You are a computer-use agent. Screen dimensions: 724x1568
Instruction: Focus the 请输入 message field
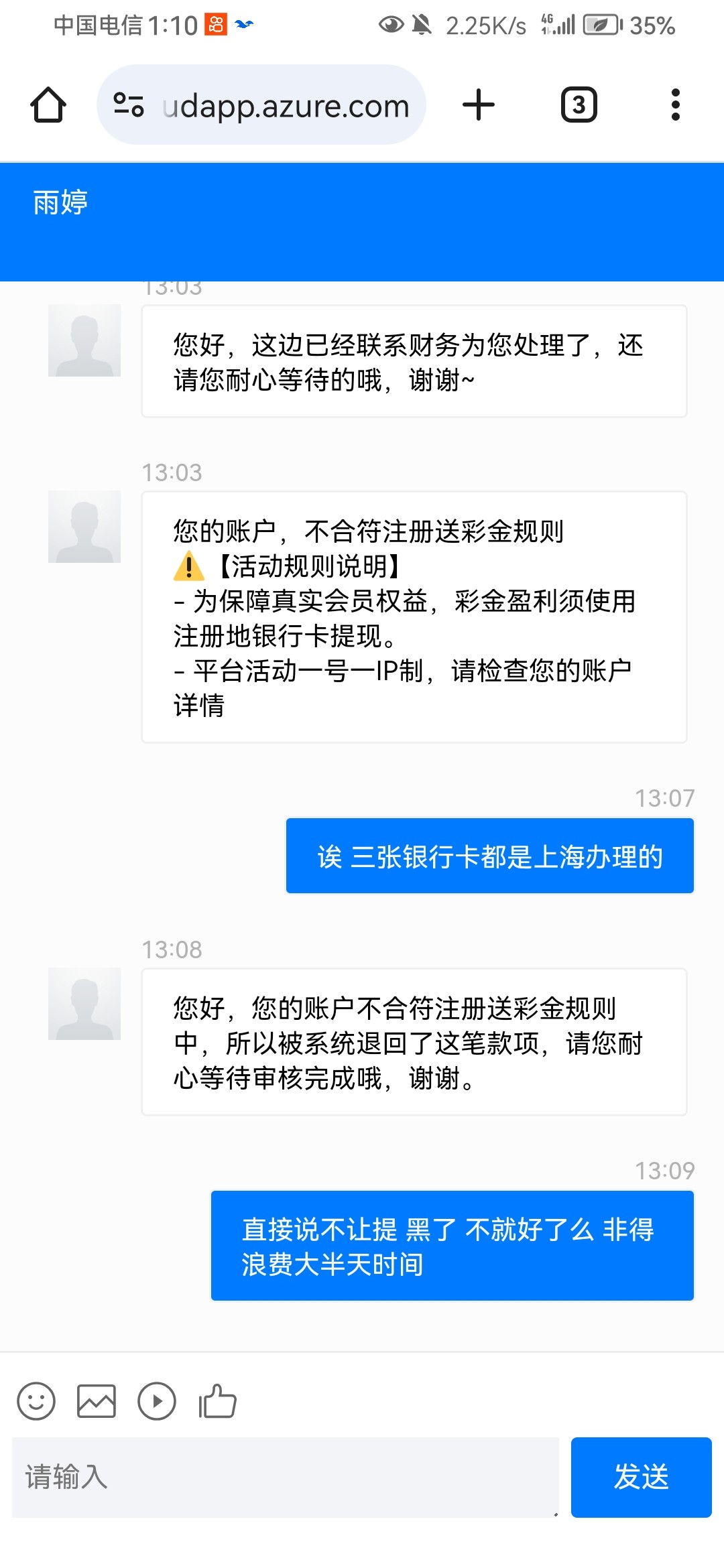coord(285,1477)
